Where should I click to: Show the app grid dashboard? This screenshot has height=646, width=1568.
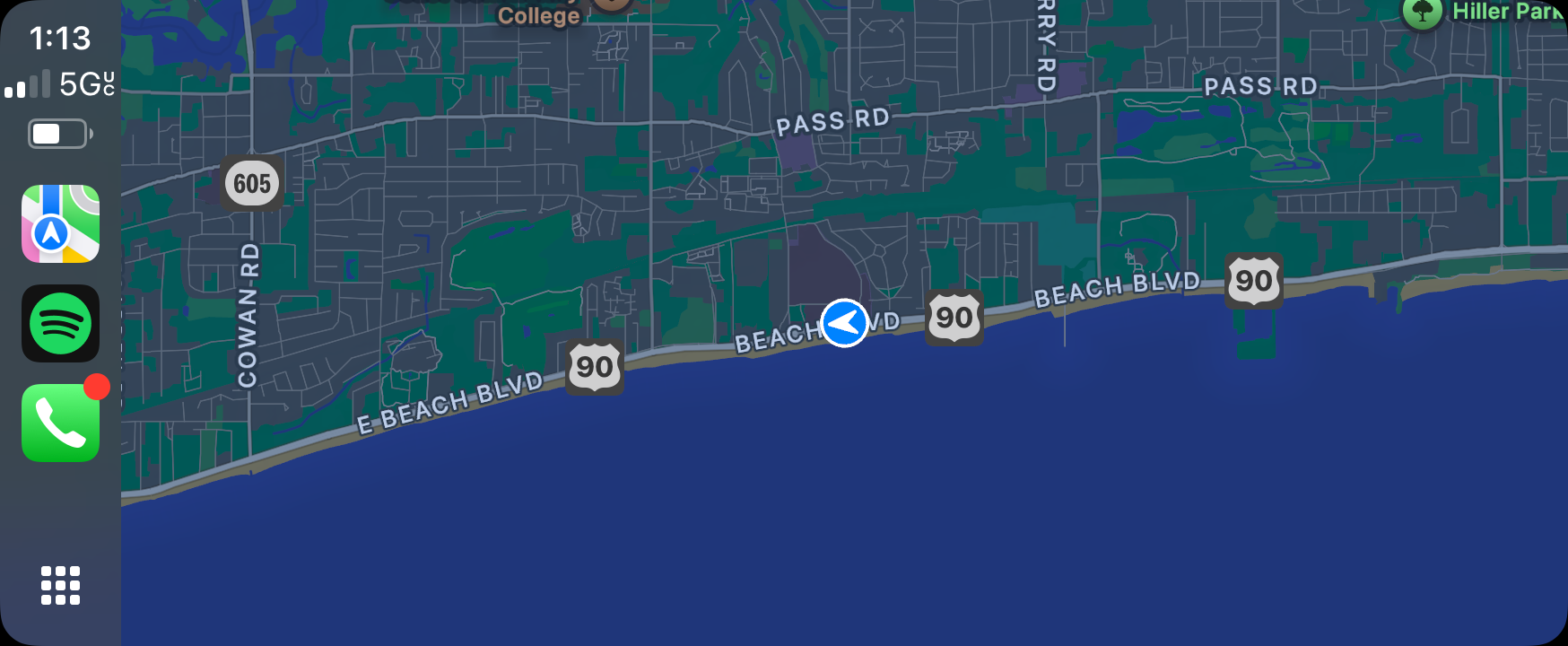(60, 585)
